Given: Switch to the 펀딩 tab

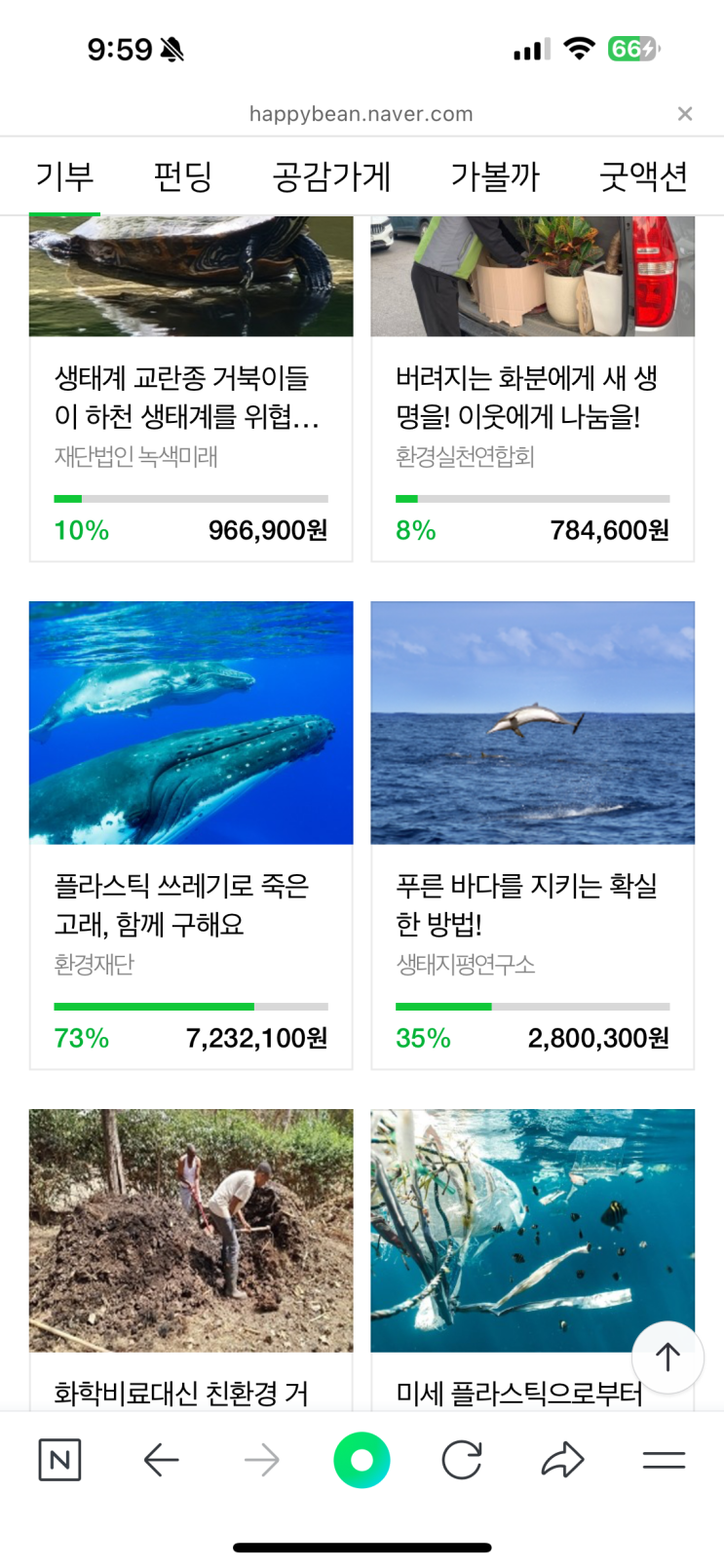Looking at the screenshot, I should click(x=183, y=176).
